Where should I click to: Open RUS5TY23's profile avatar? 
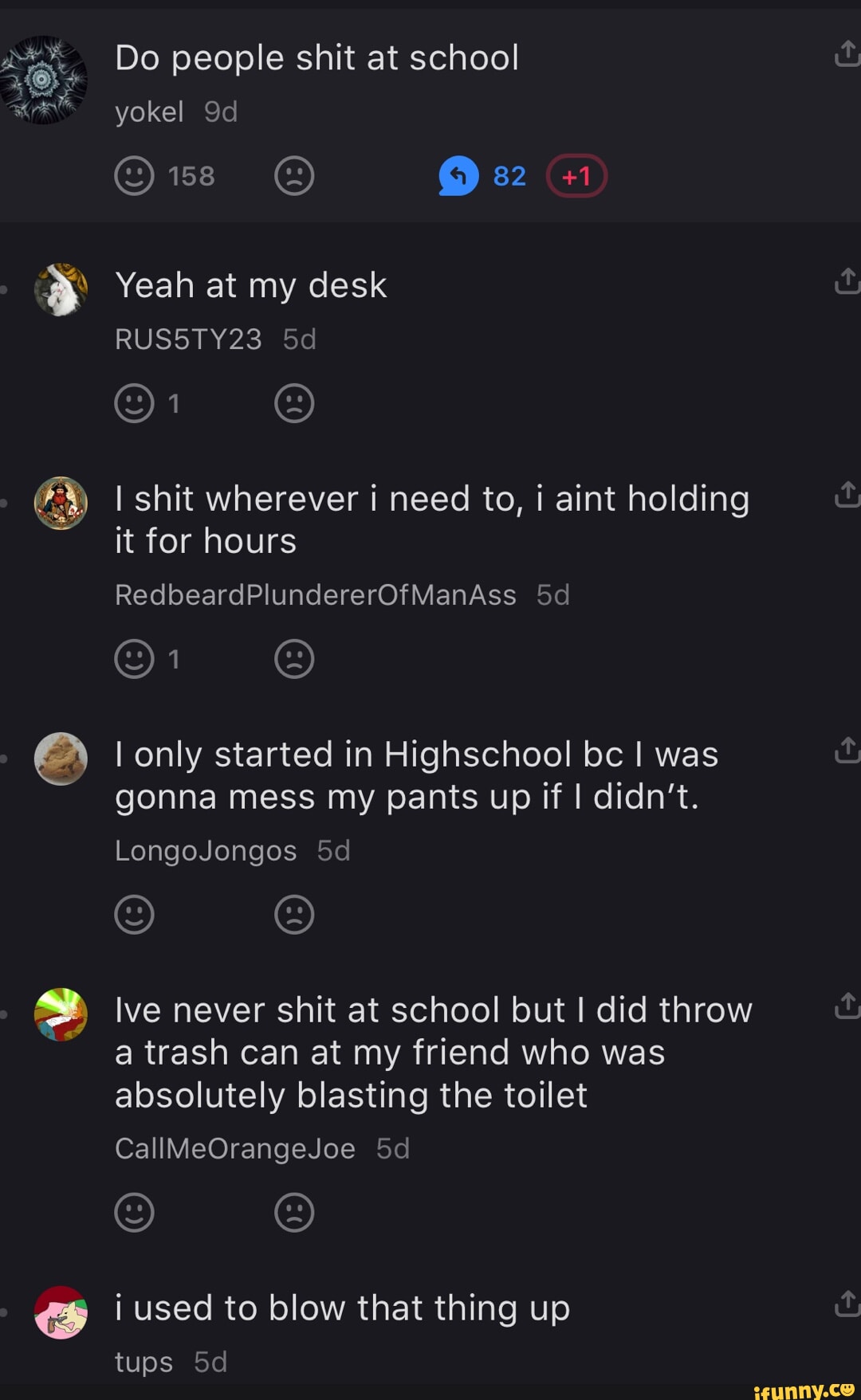[x=61, y=290]
